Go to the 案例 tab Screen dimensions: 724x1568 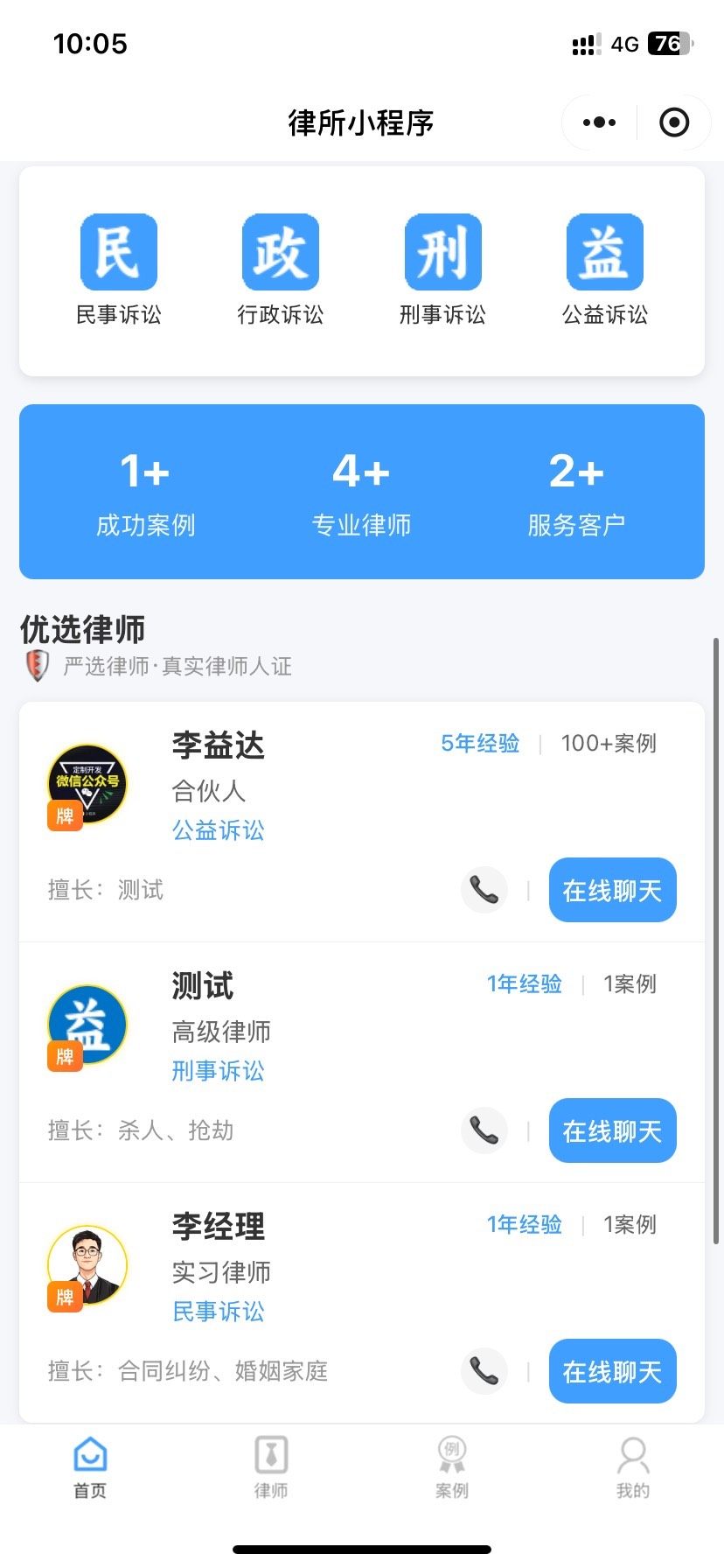pyautogui.click(x=452, y=1467)
